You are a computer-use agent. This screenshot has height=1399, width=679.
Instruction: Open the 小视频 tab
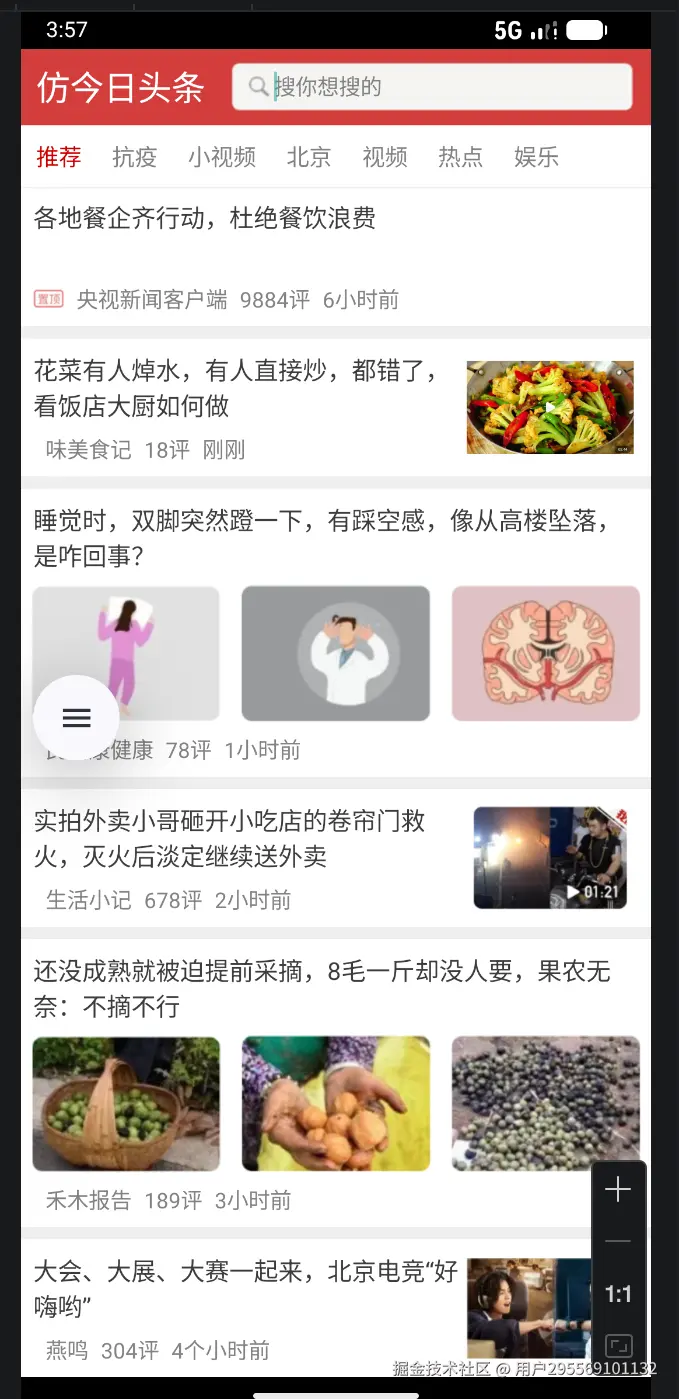coord(222,157)
